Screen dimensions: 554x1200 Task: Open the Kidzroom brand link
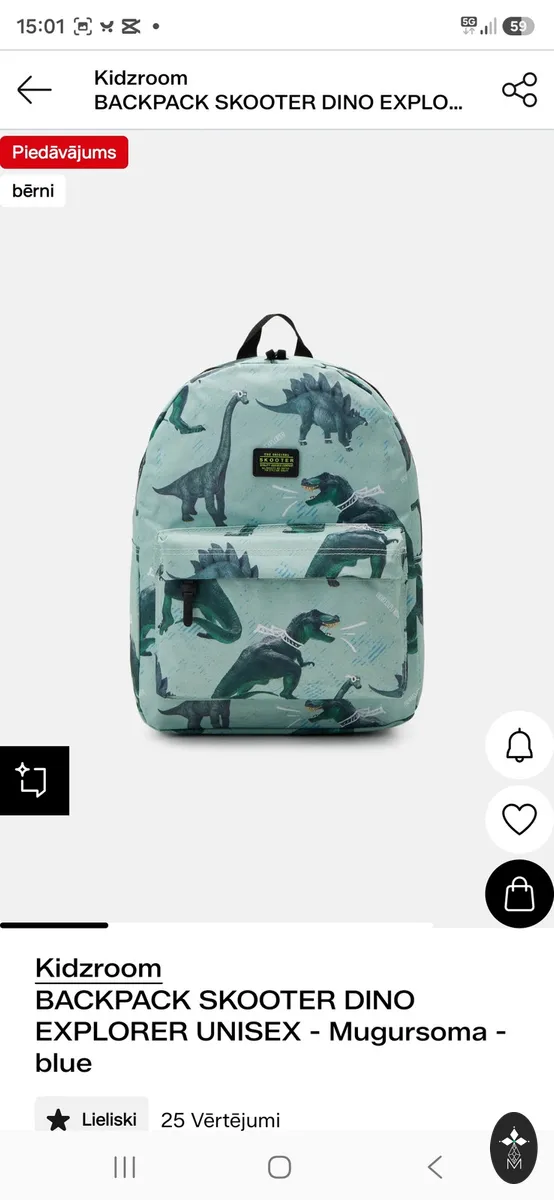click(98, 967)
